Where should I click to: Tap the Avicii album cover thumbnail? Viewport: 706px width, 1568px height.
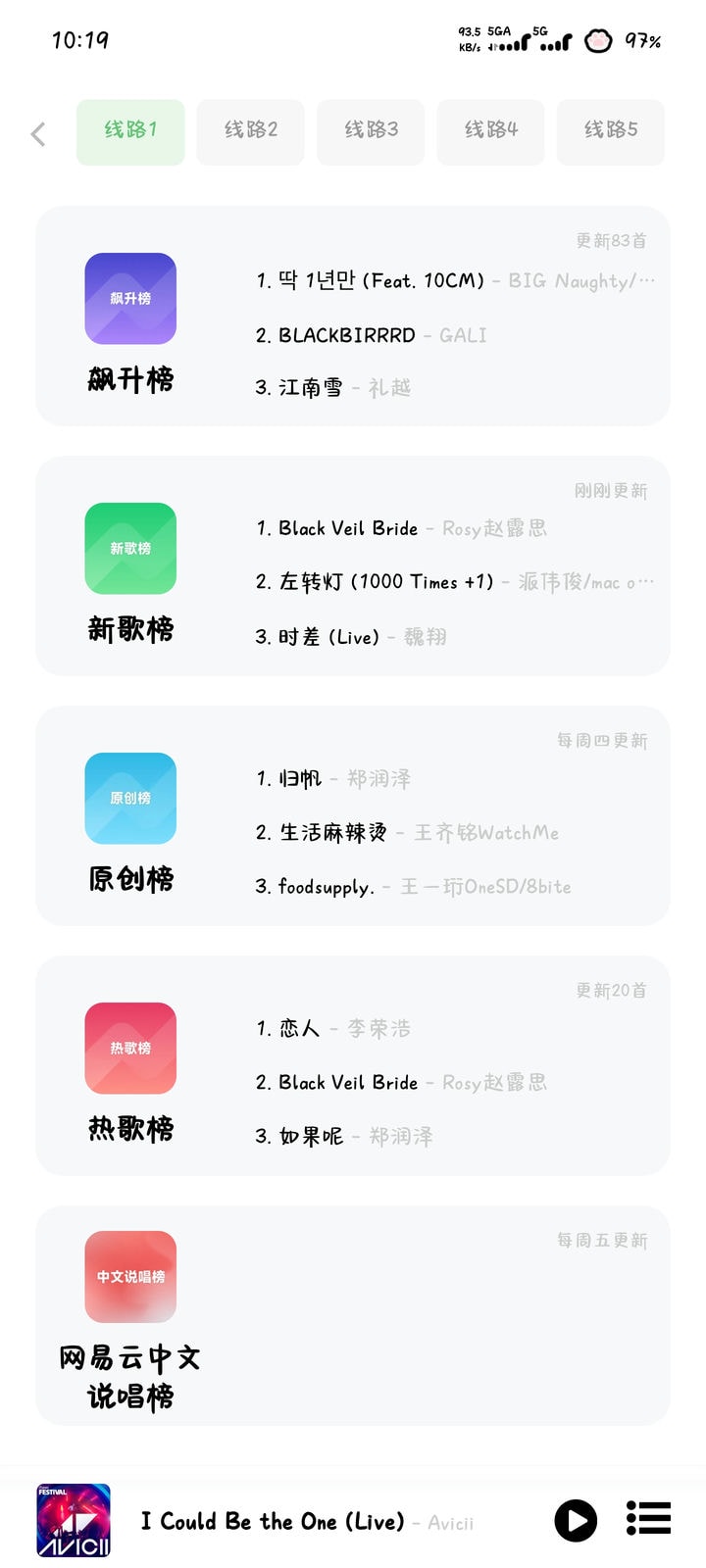tap(73, 1520)
